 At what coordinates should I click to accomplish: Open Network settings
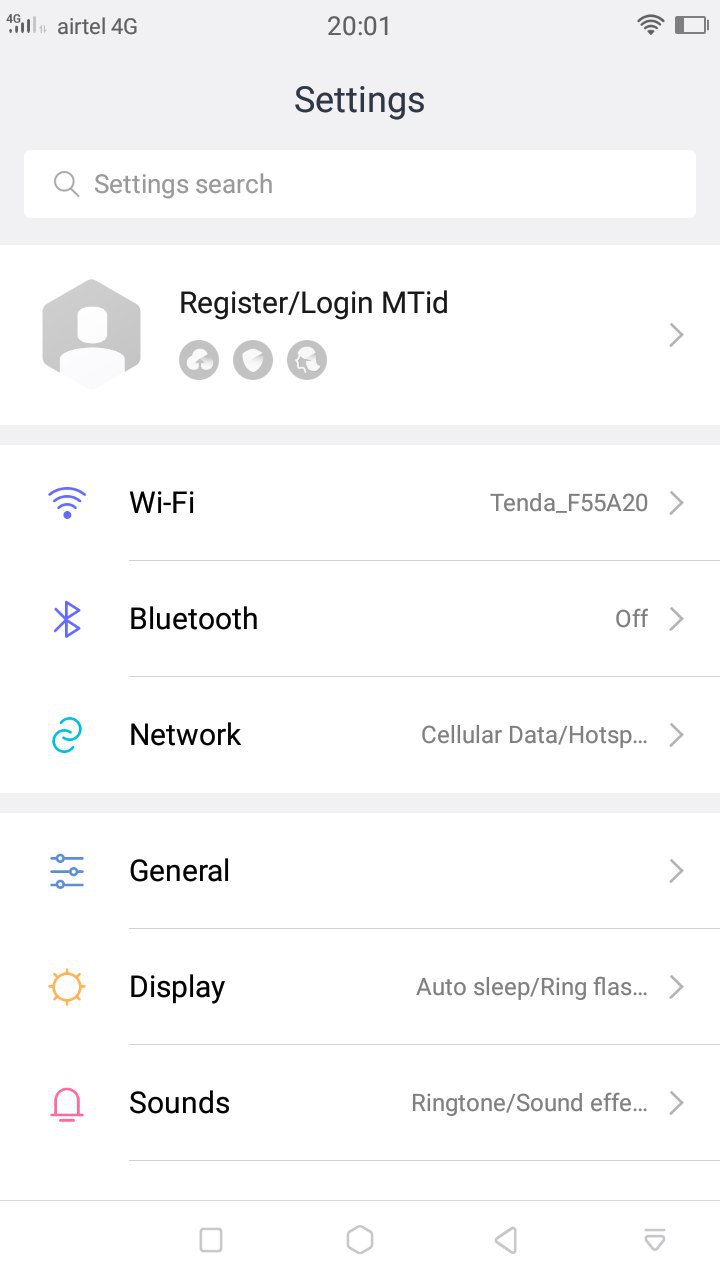click(360, 735)
